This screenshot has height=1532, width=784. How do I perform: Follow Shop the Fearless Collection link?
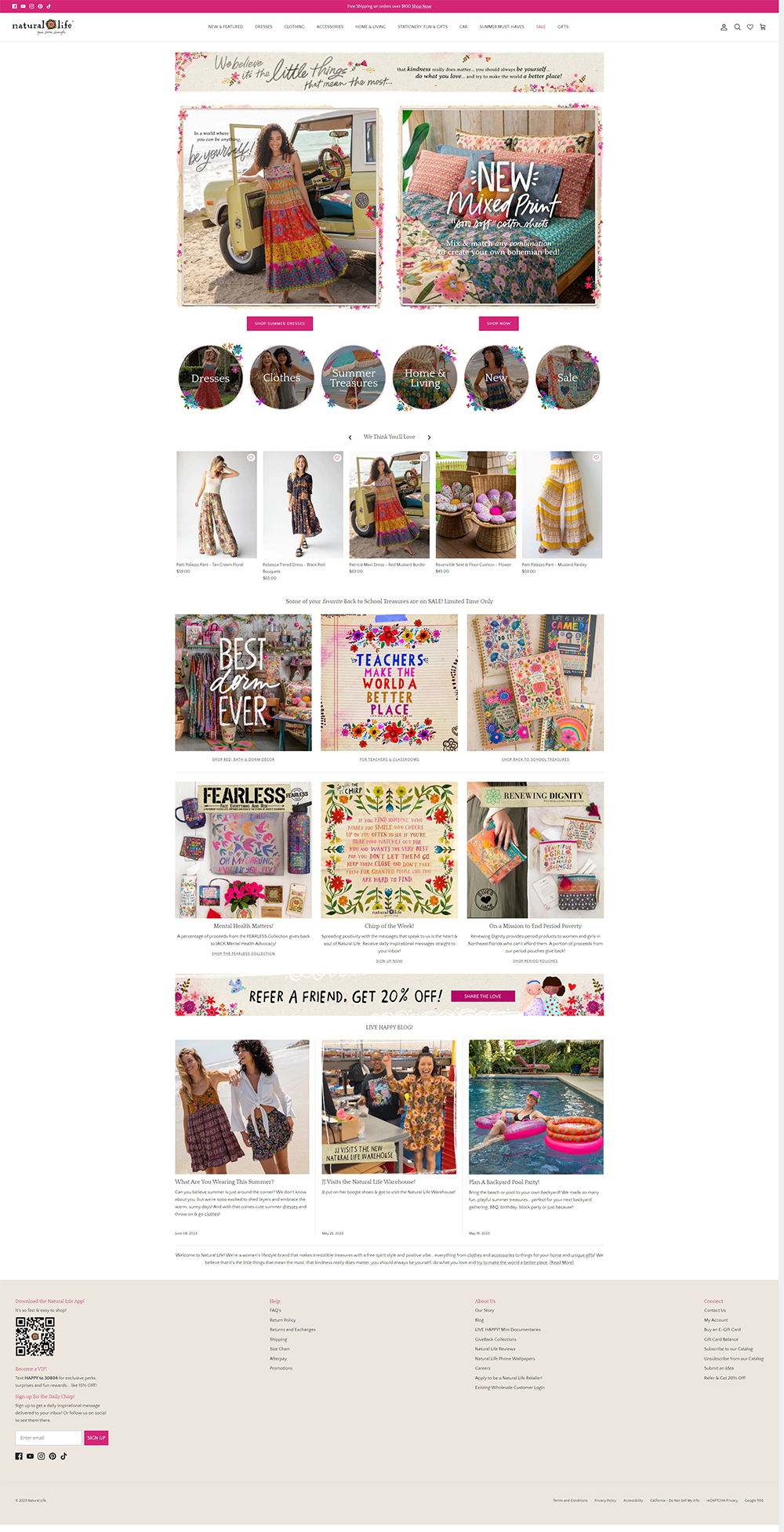click(x=243, y=953)
